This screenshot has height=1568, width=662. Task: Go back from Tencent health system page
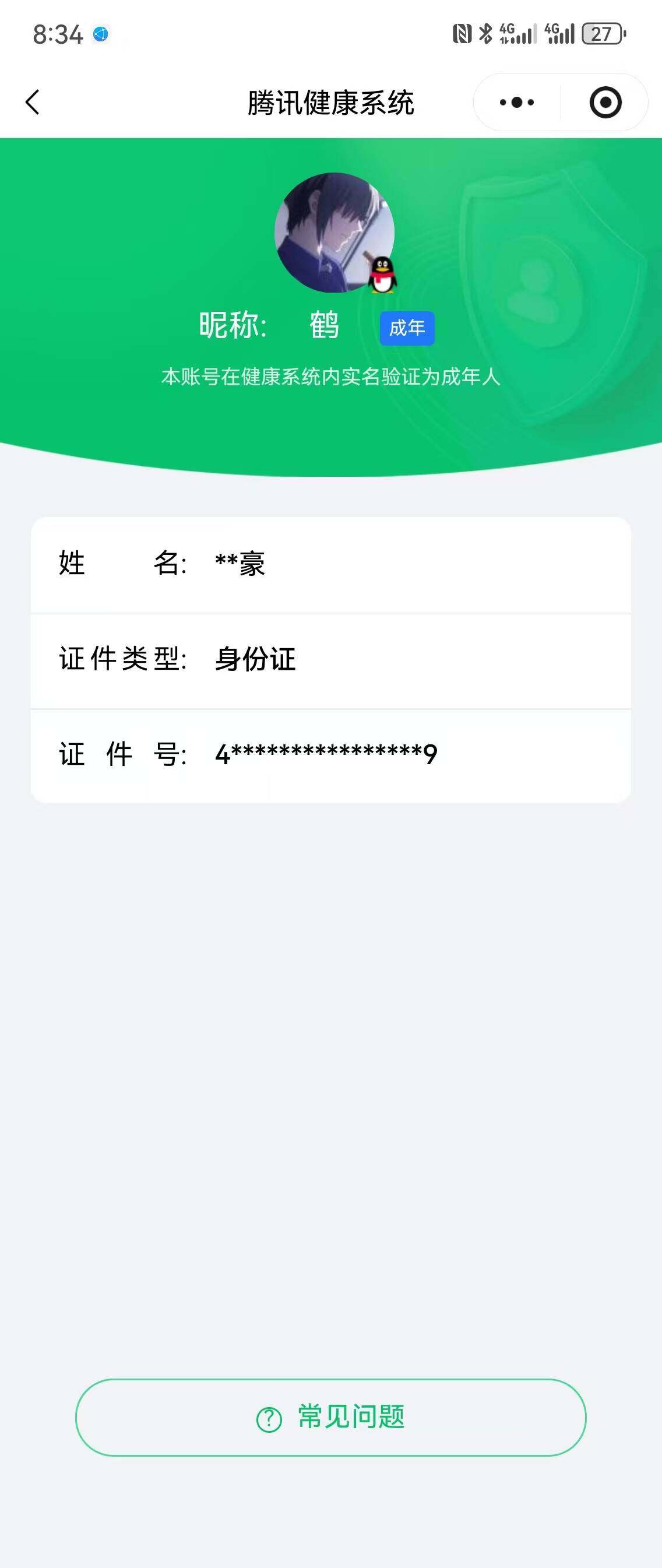click(x=33, y=102)
